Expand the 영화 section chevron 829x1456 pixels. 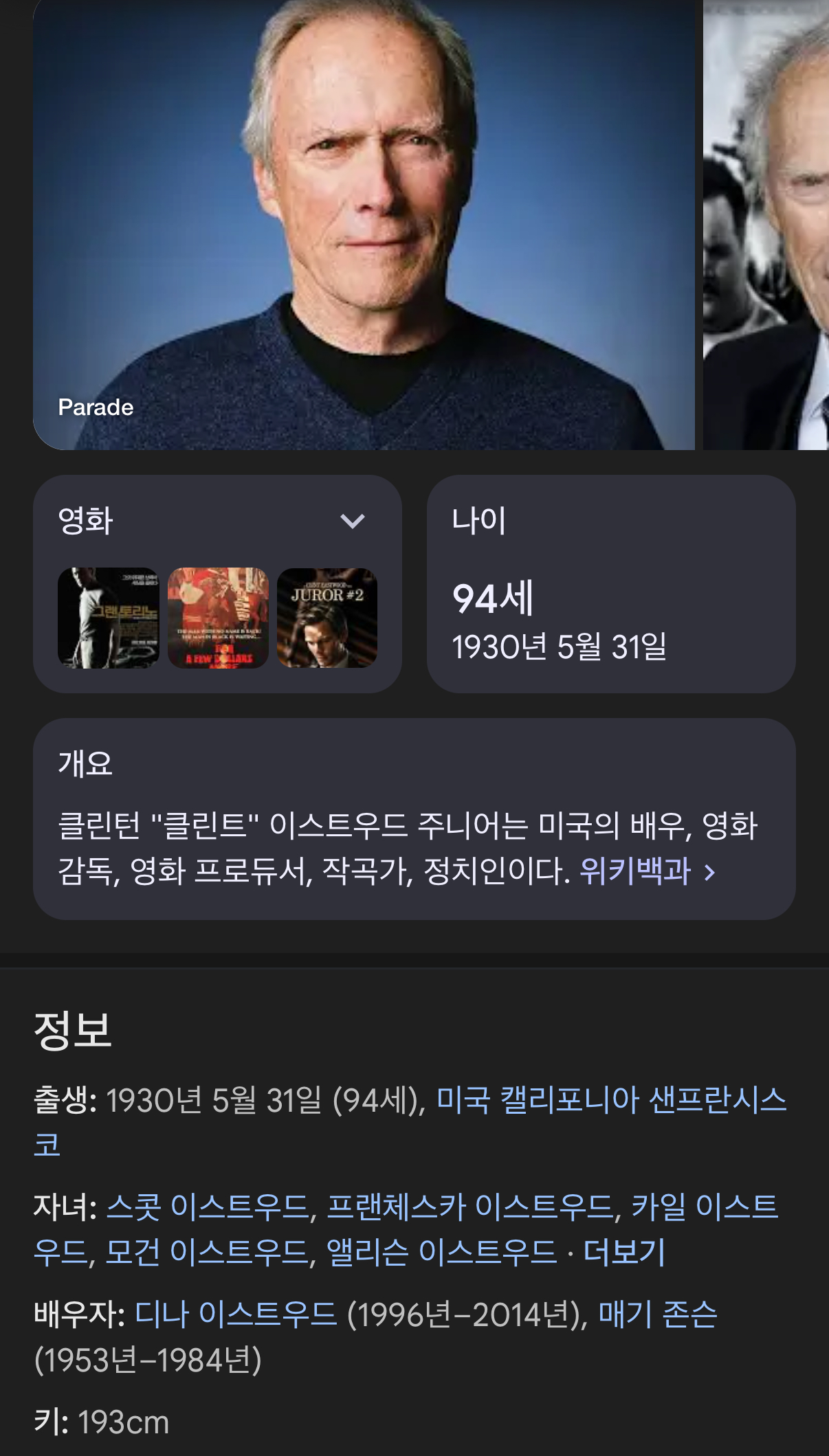tap(353, 522)
